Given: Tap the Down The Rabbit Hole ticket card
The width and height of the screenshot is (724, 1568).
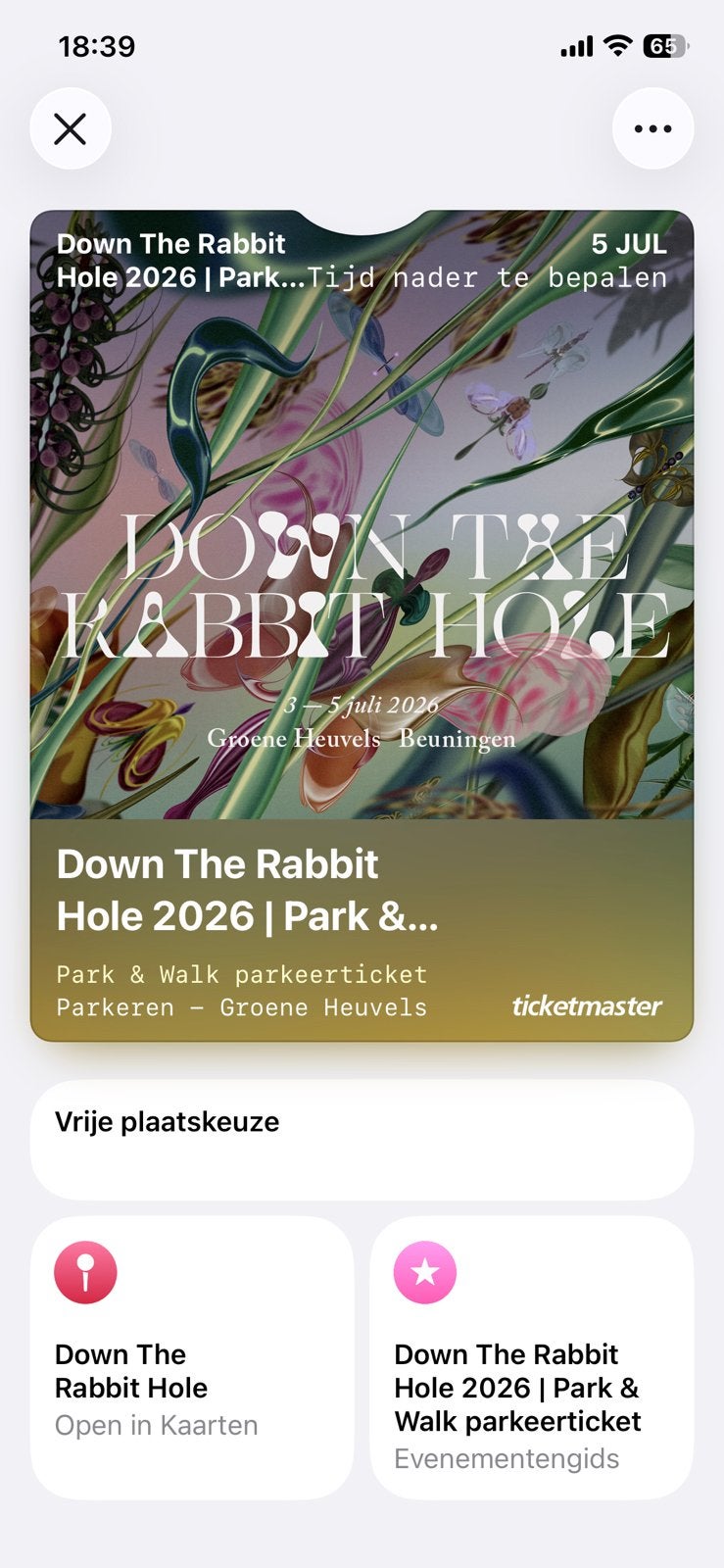Looking at the screenshot, I should [362, 625].
